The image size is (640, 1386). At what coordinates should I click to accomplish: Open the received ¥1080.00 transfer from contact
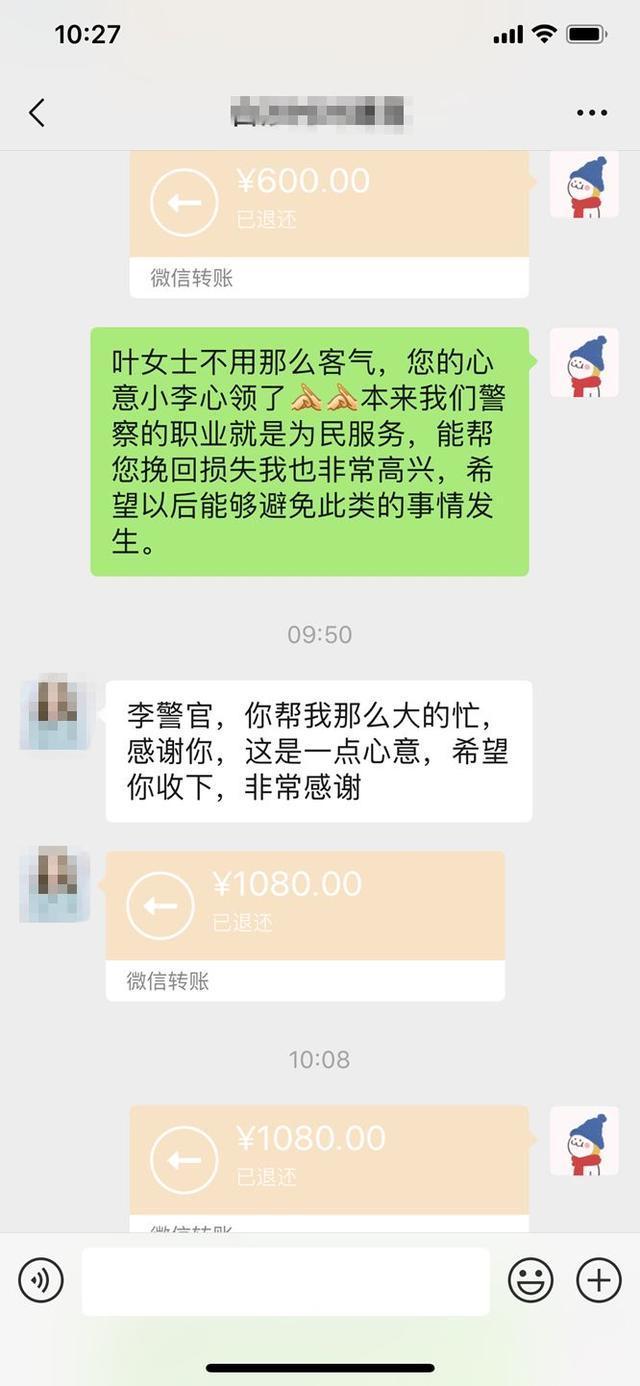305,926
